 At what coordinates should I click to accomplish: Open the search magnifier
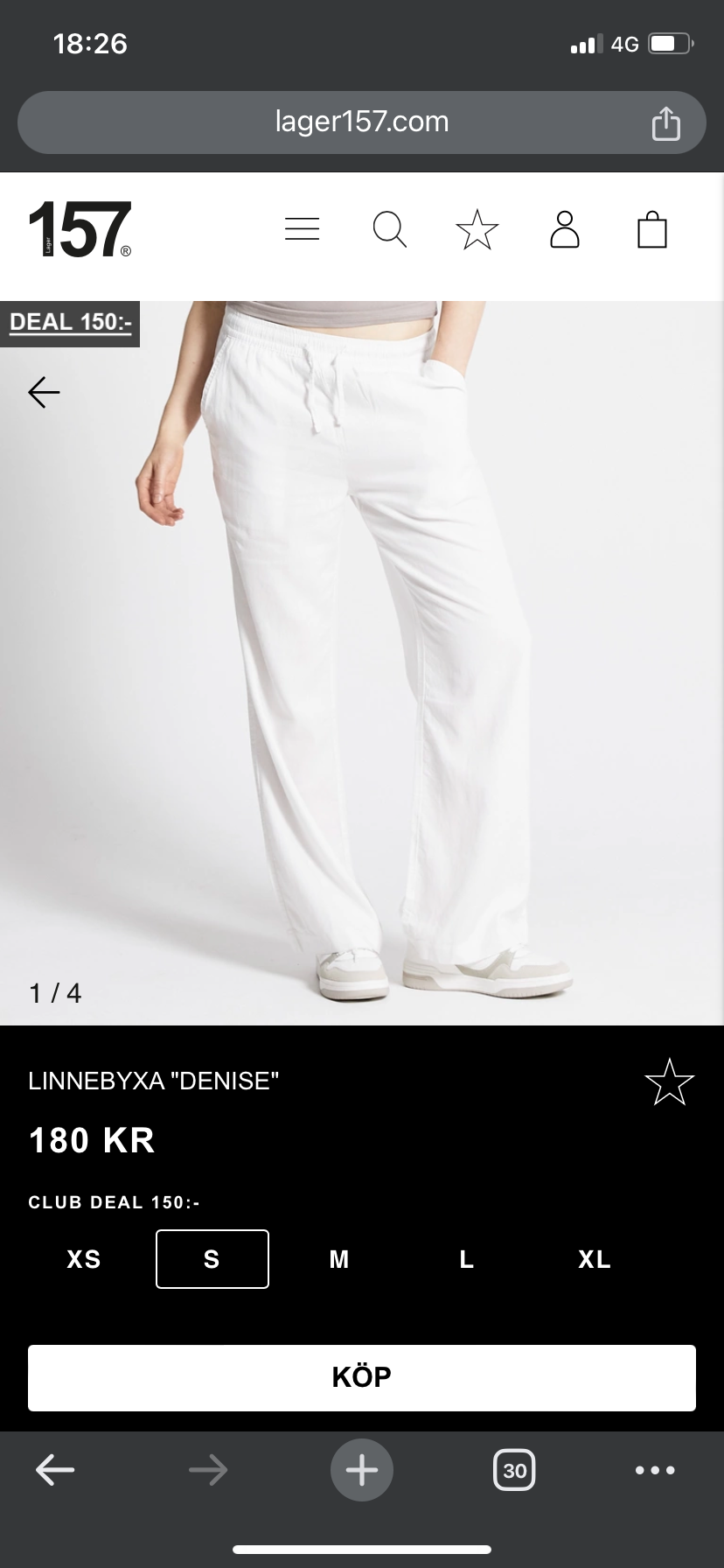click(389, 229)
